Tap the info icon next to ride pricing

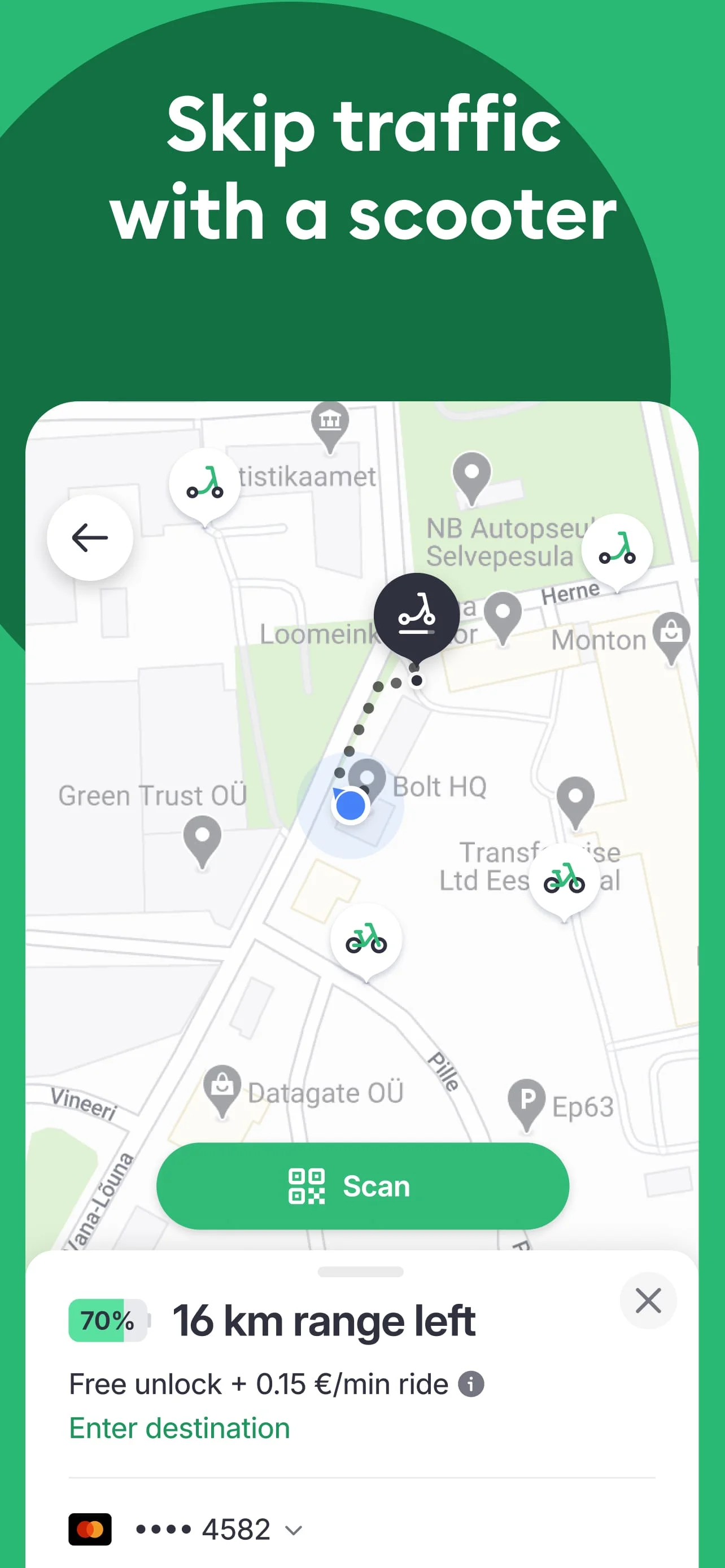pyautogui.click(x=470, y=1384)
